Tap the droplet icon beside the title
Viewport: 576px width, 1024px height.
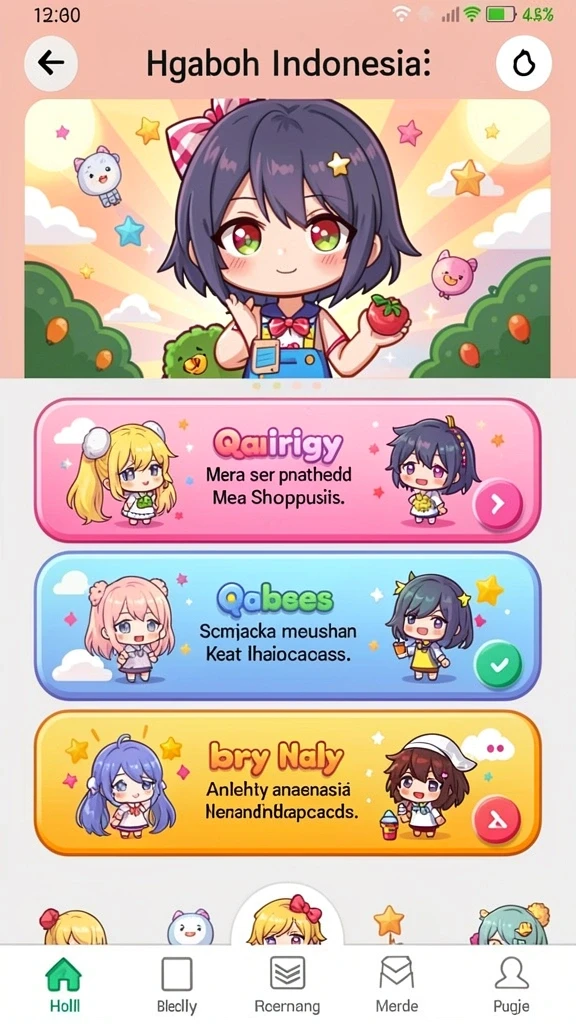click(x=524, y=63)
